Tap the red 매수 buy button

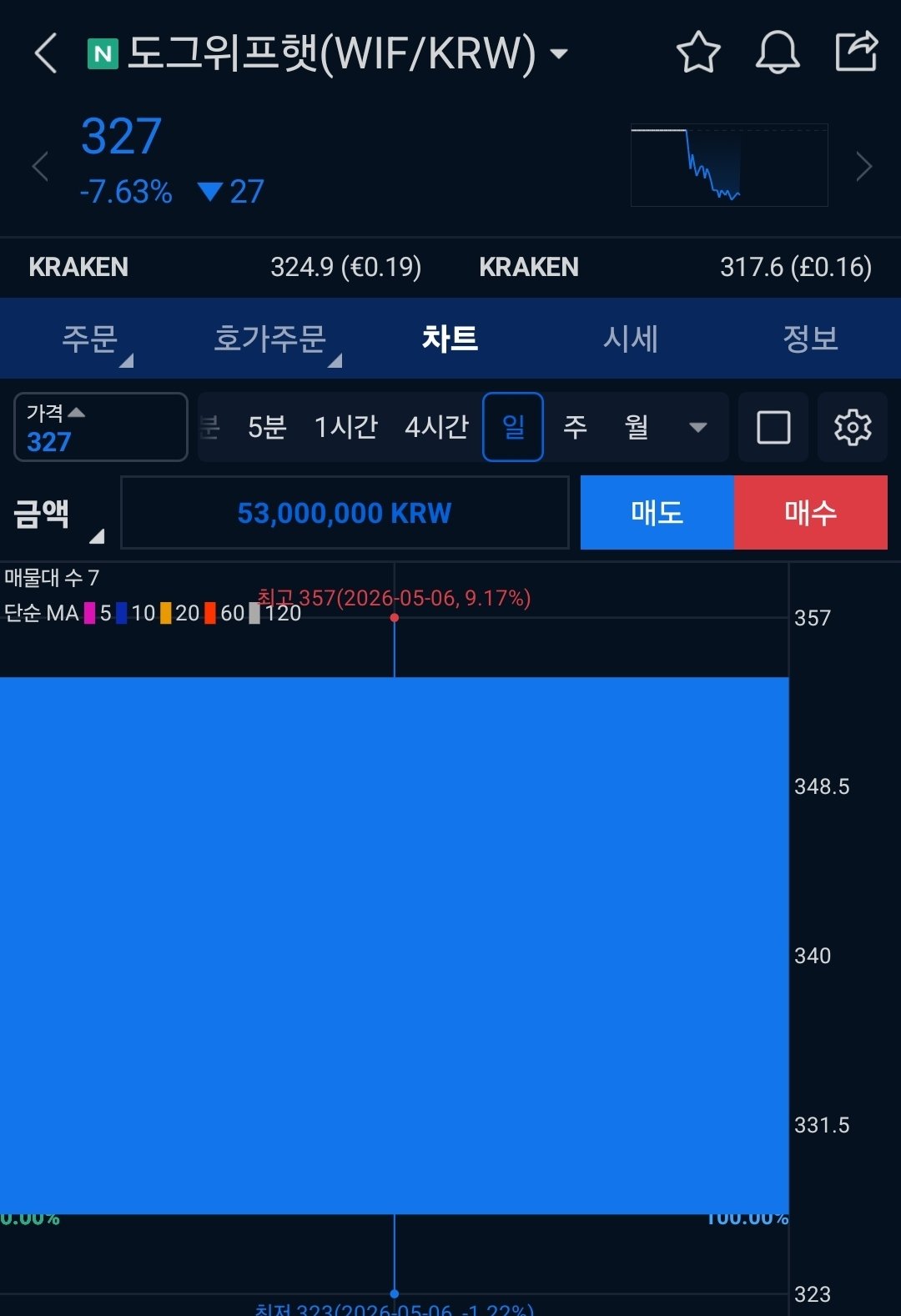811,512
